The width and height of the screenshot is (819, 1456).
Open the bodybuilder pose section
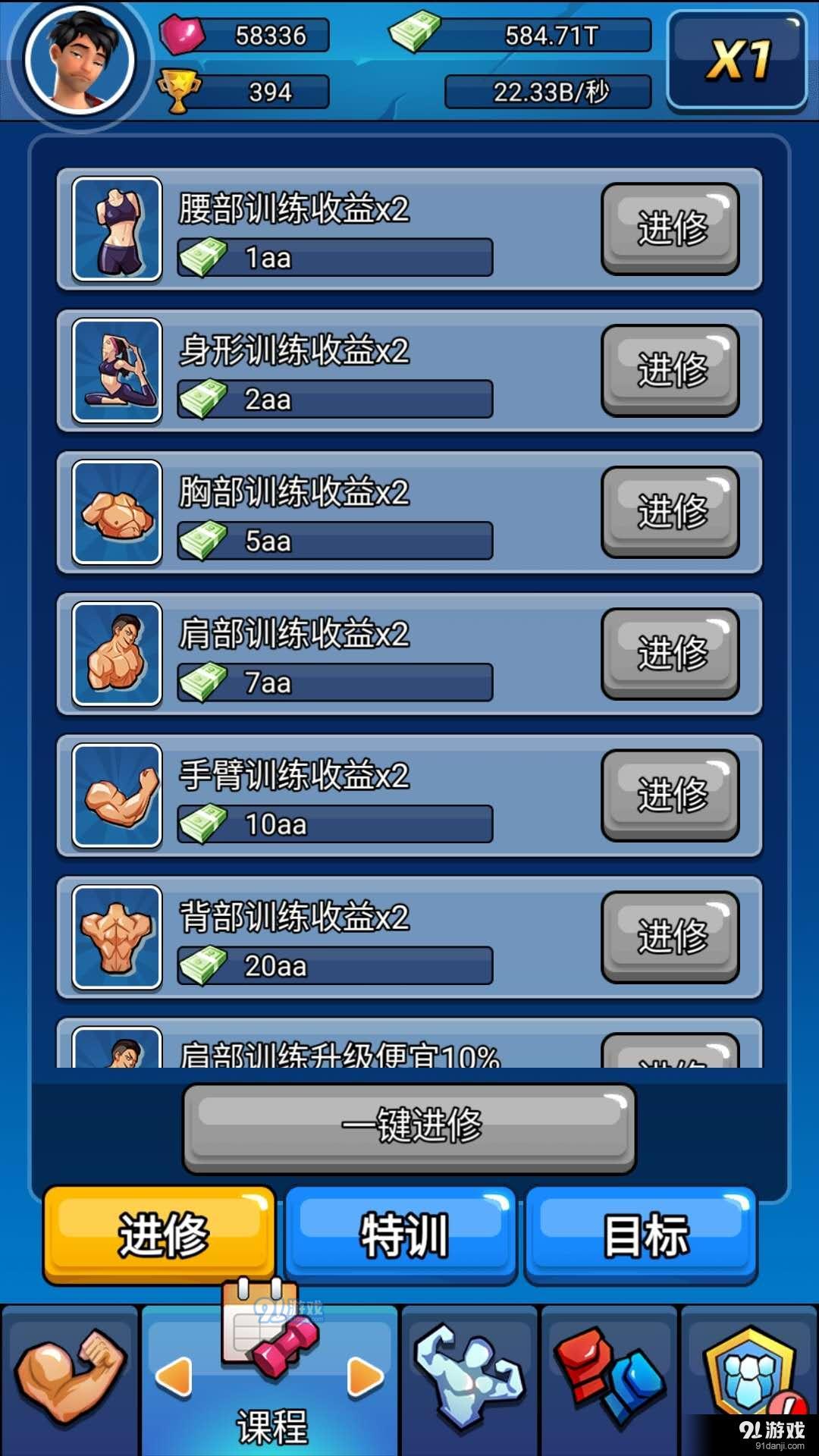469,1376
